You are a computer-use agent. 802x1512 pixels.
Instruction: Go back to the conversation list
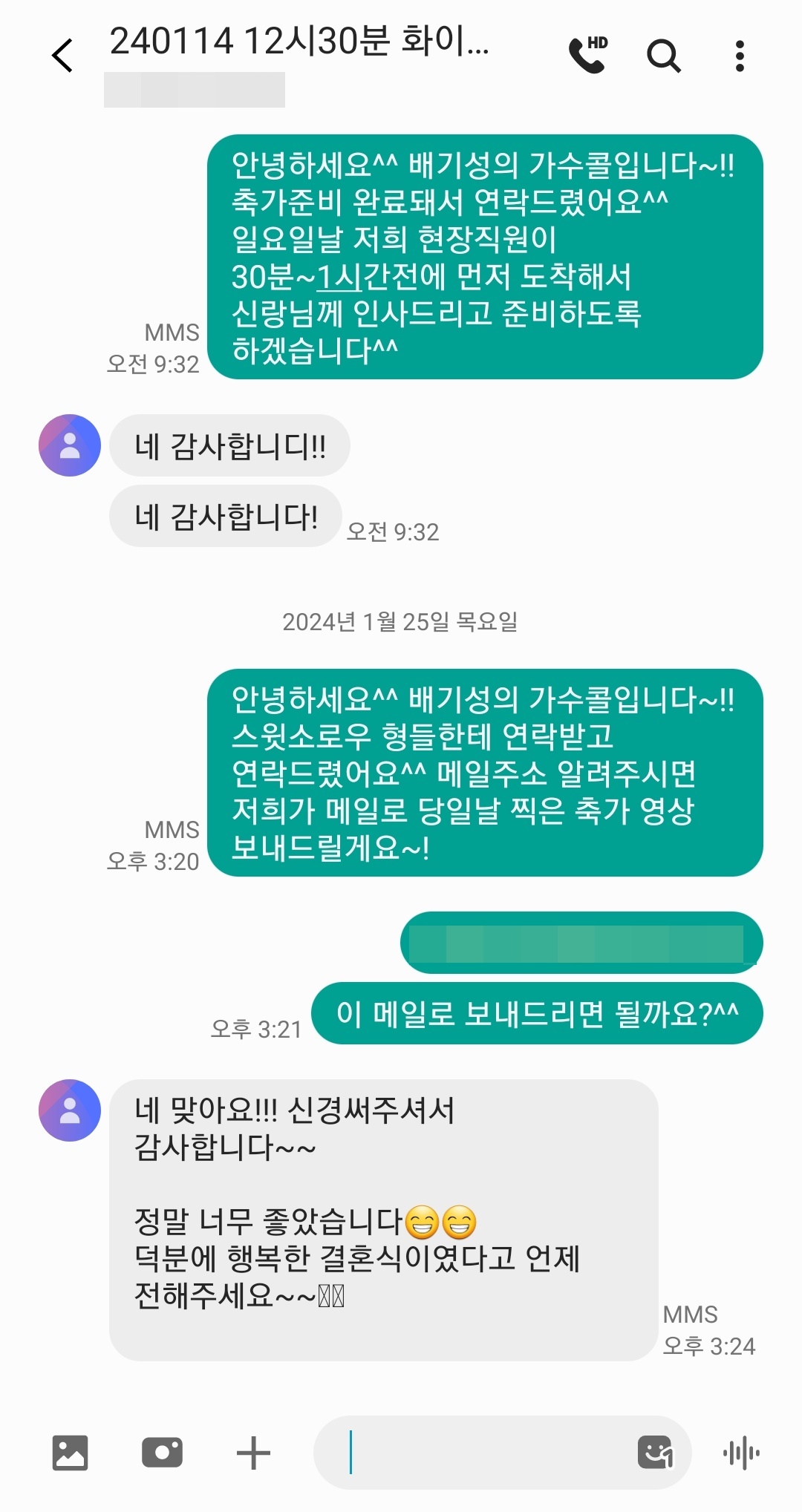click(62, 56)
